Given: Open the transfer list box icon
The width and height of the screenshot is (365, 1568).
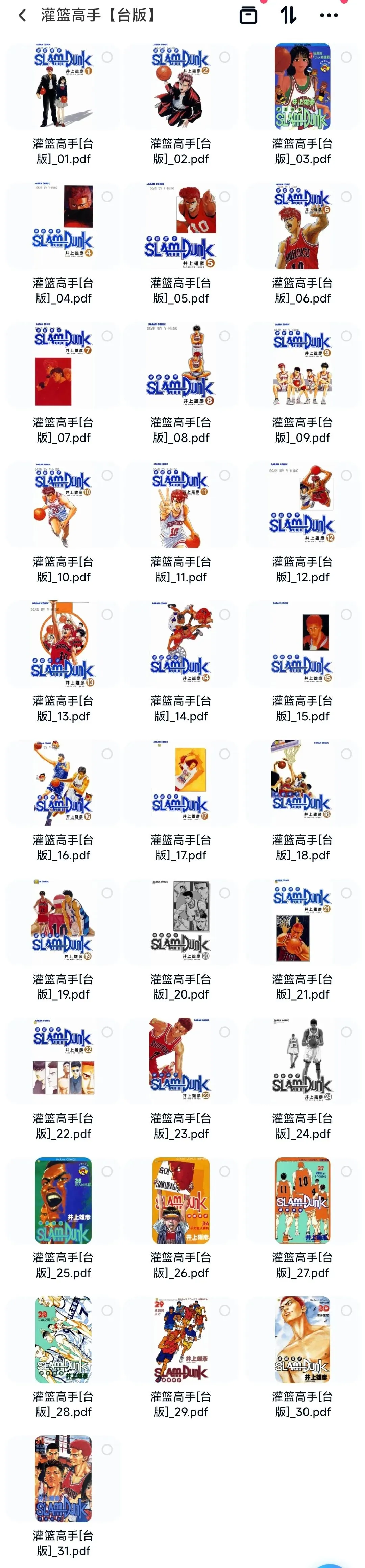Looking at the screenshot, I should pyautogui.click(x=248, y=15).
